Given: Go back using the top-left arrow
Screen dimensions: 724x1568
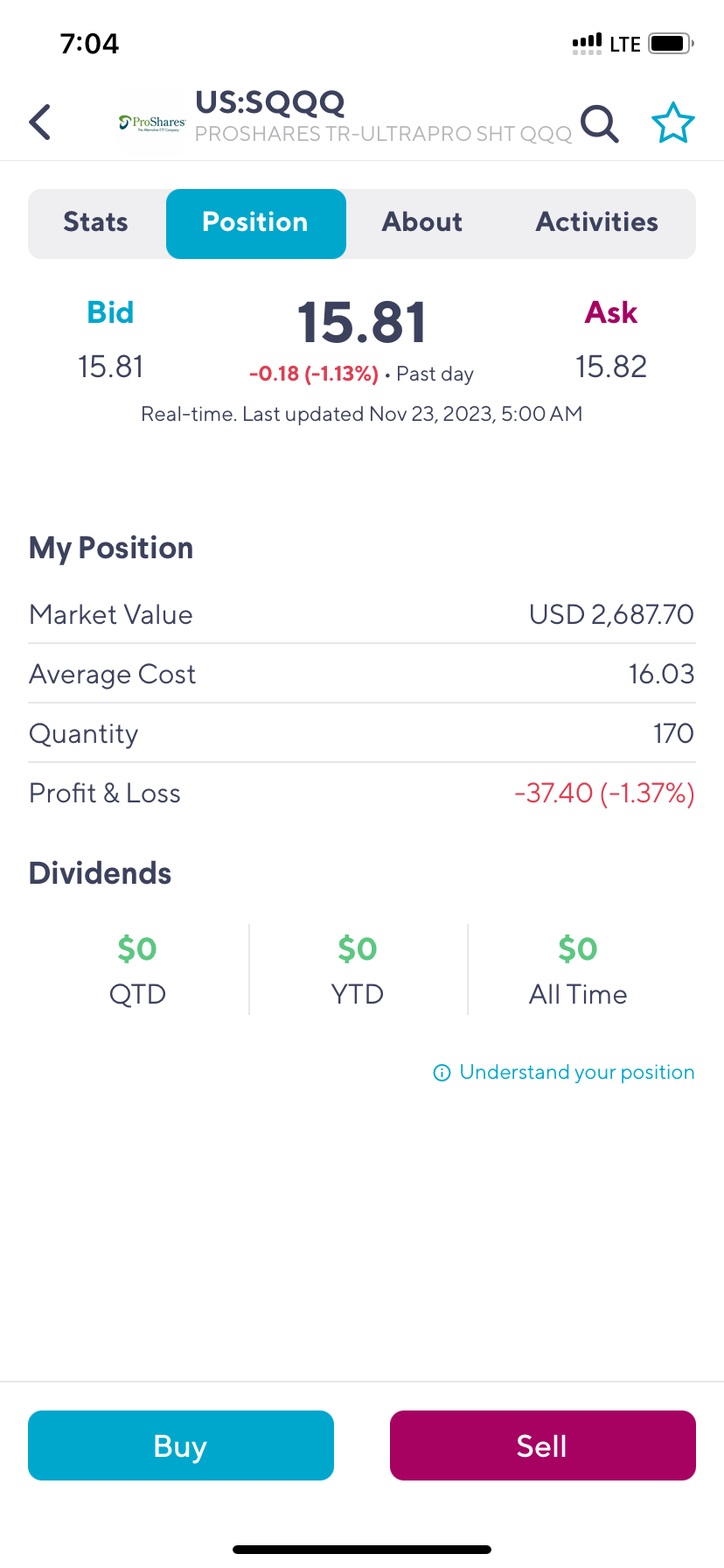Looking at the screenshot, I should [x=40, y=122].
